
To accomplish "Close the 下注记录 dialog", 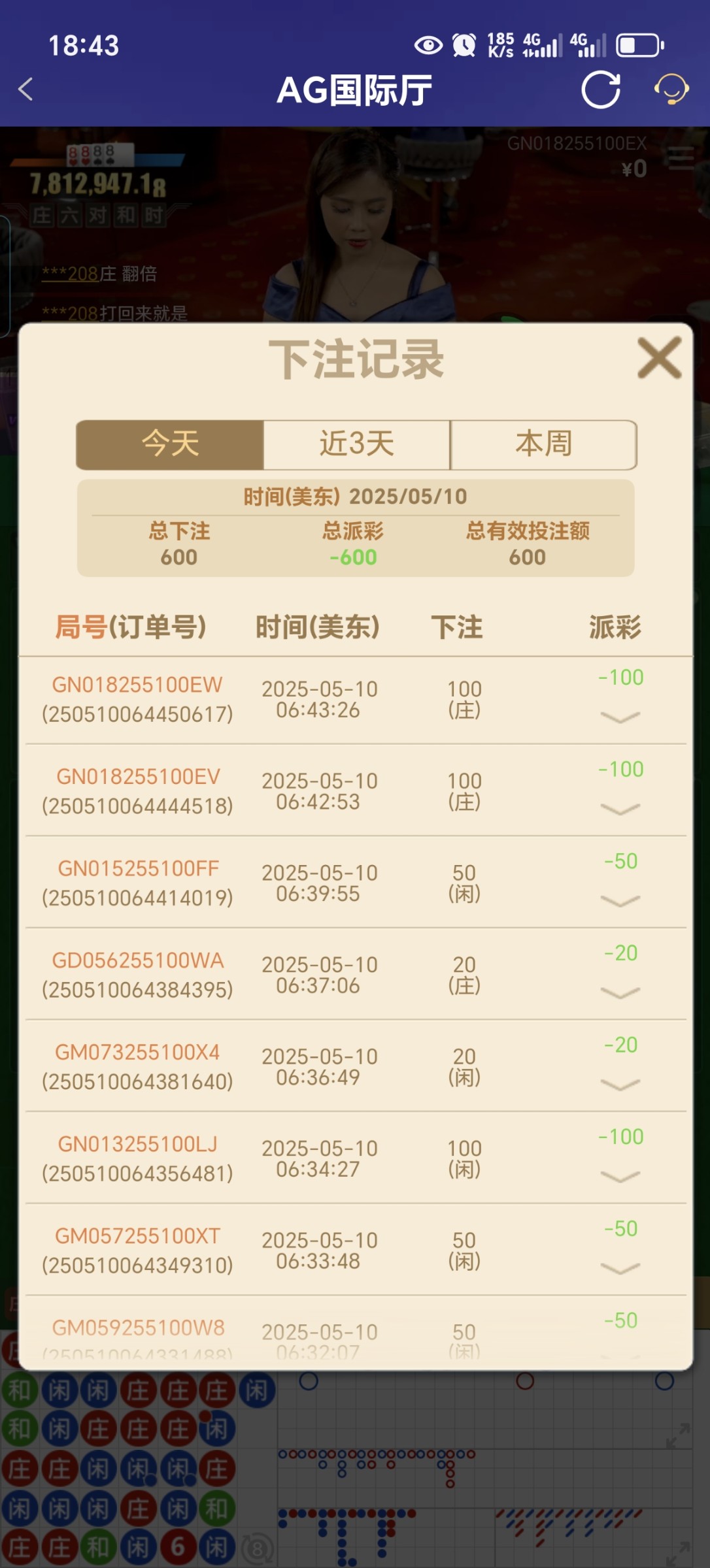I will pyautogui.click(x=659, y=358).
